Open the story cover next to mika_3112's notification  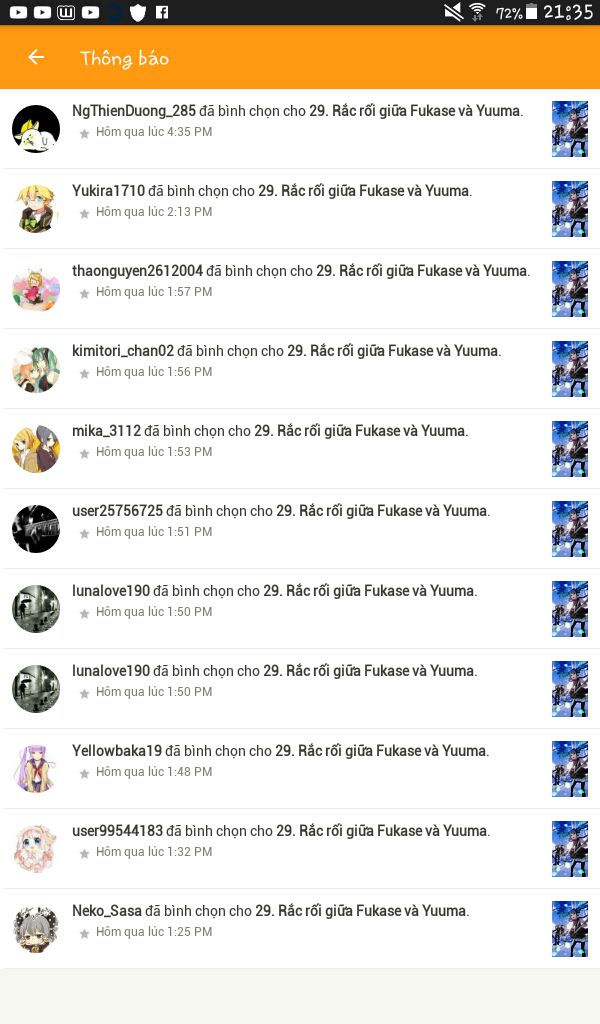570,449
